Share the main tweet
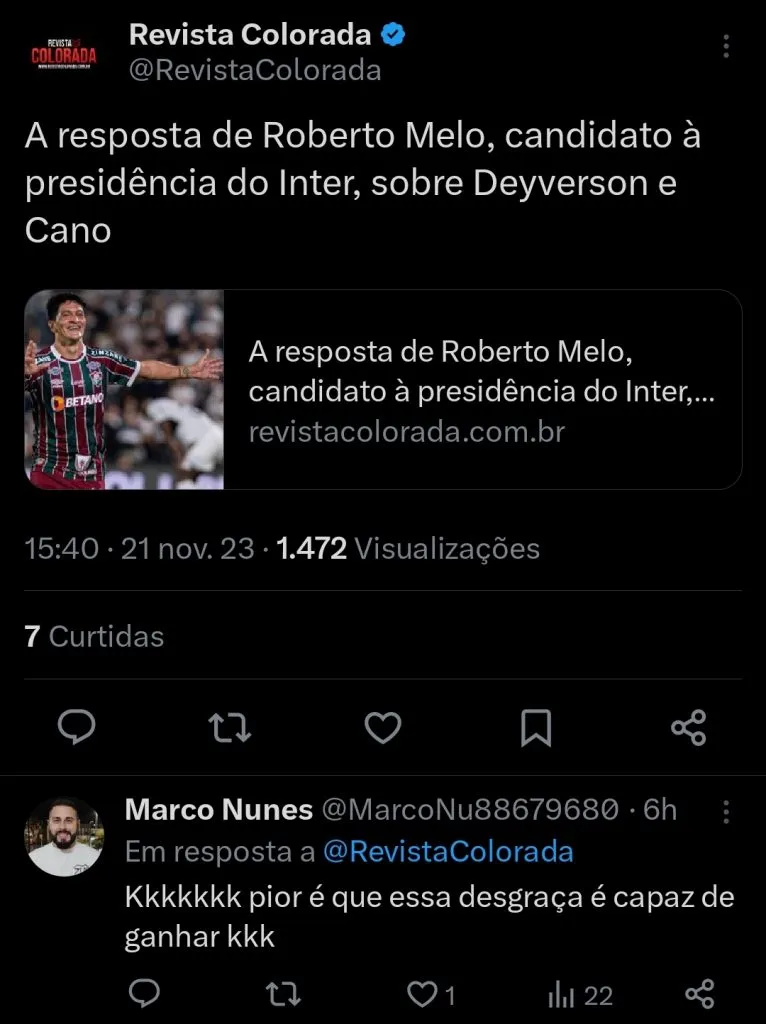 [x=690, y=728]
